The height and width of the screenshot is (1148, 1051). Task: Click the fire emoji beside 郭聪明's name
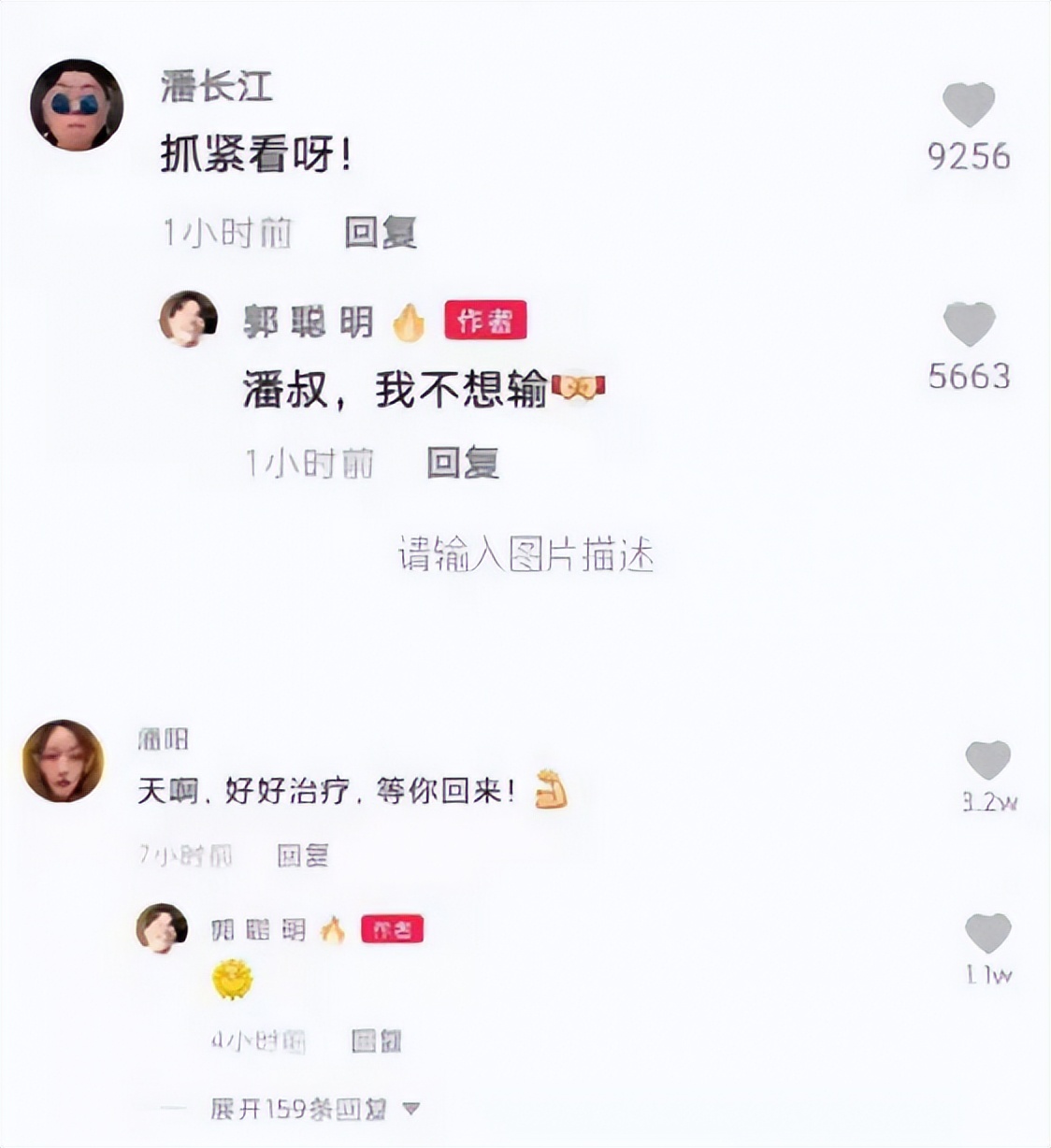pyautogui.click(x=407, y=323)
